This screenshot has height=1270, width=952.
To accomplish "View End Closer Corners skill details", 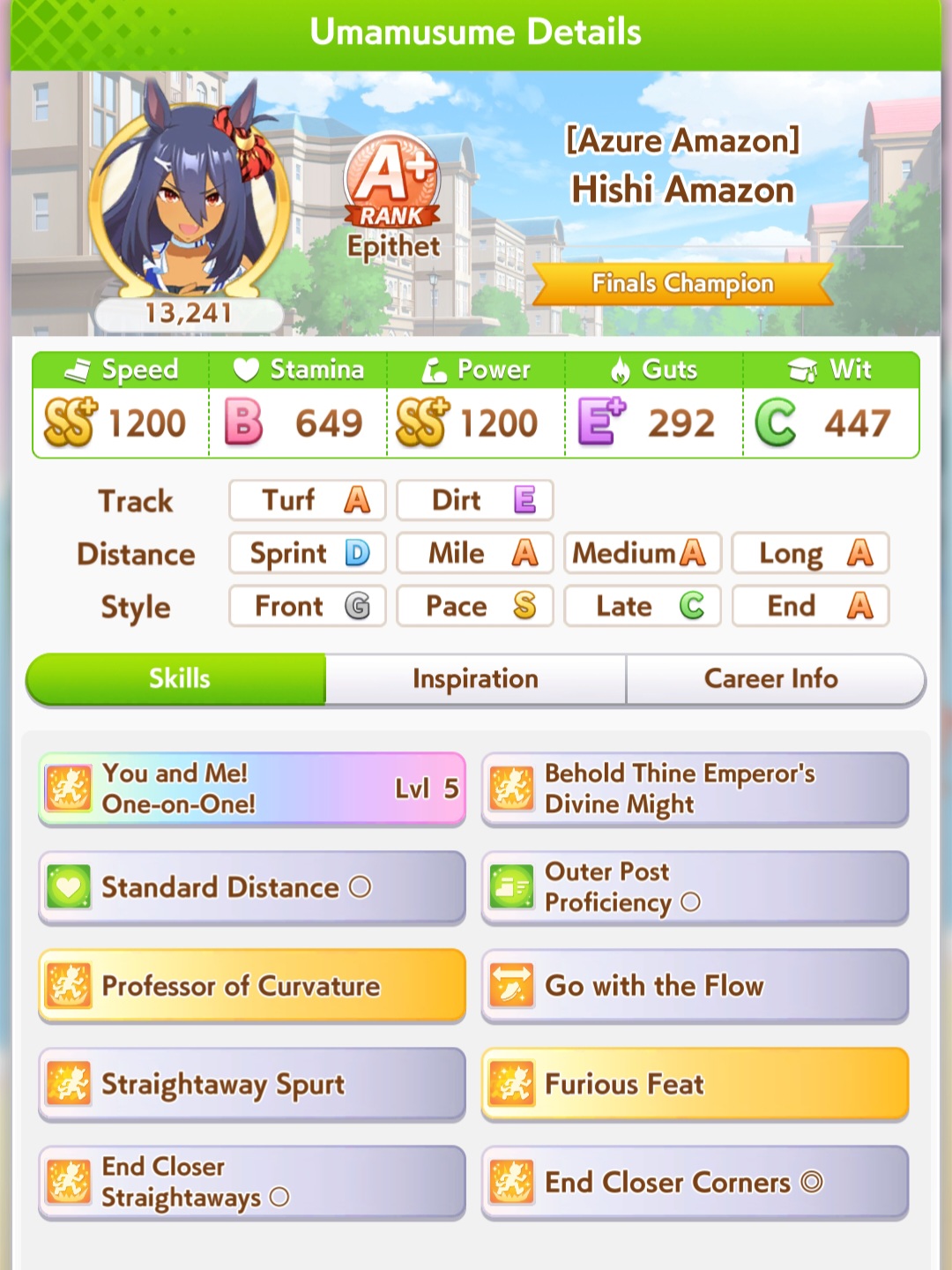I will (695, 1183).
